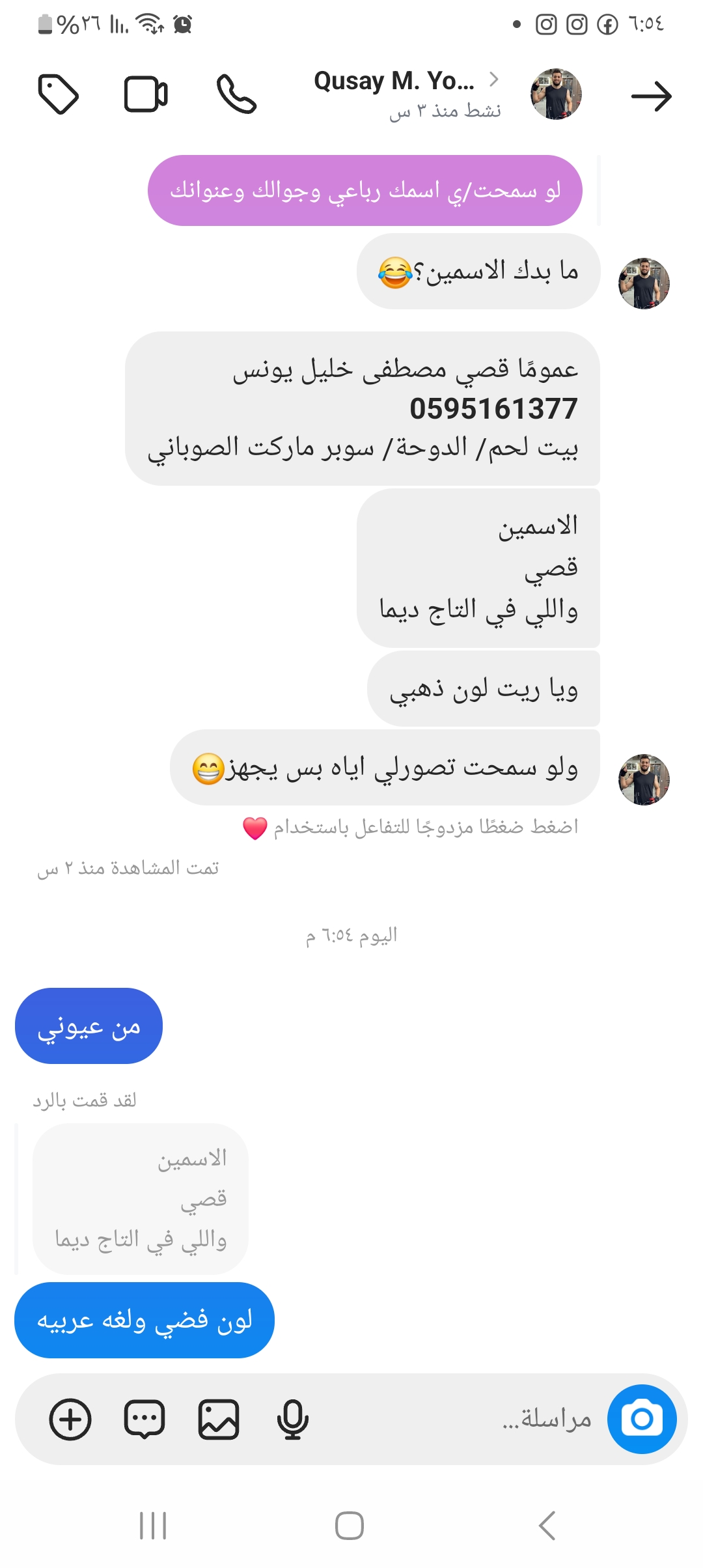Go back using the top arrow
Screen dimensions: 703x1568
coord(651,96)
